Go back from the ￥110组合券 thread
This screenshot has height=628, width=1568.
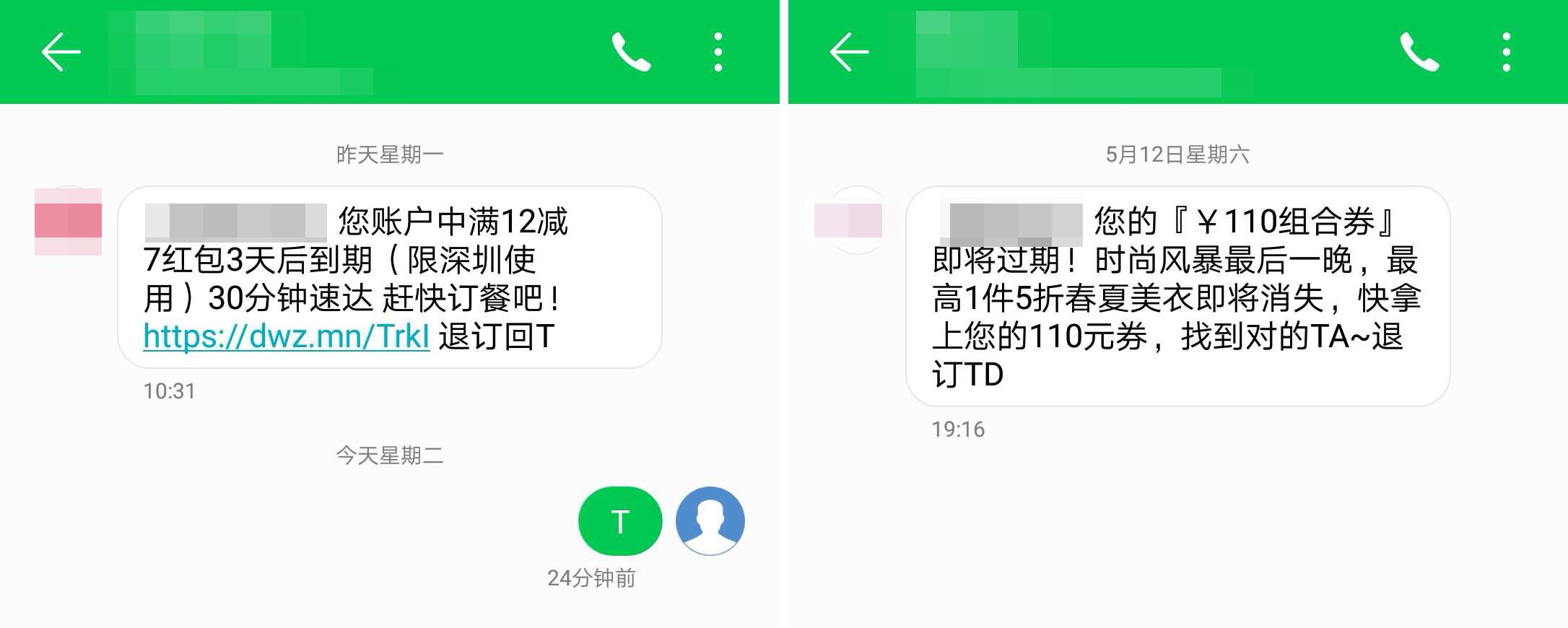coord(849,52)
